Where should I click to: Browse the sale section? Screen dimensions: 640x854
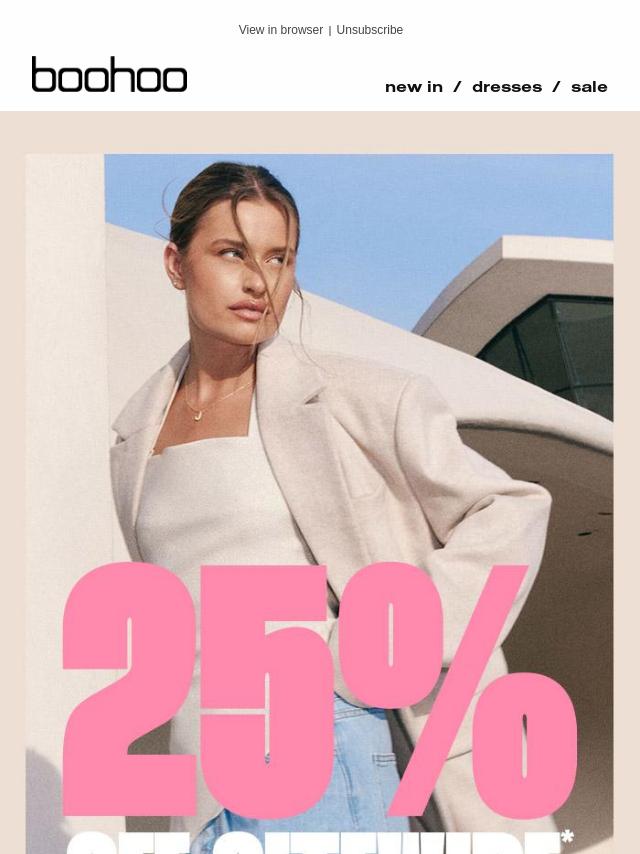[589, 87]
